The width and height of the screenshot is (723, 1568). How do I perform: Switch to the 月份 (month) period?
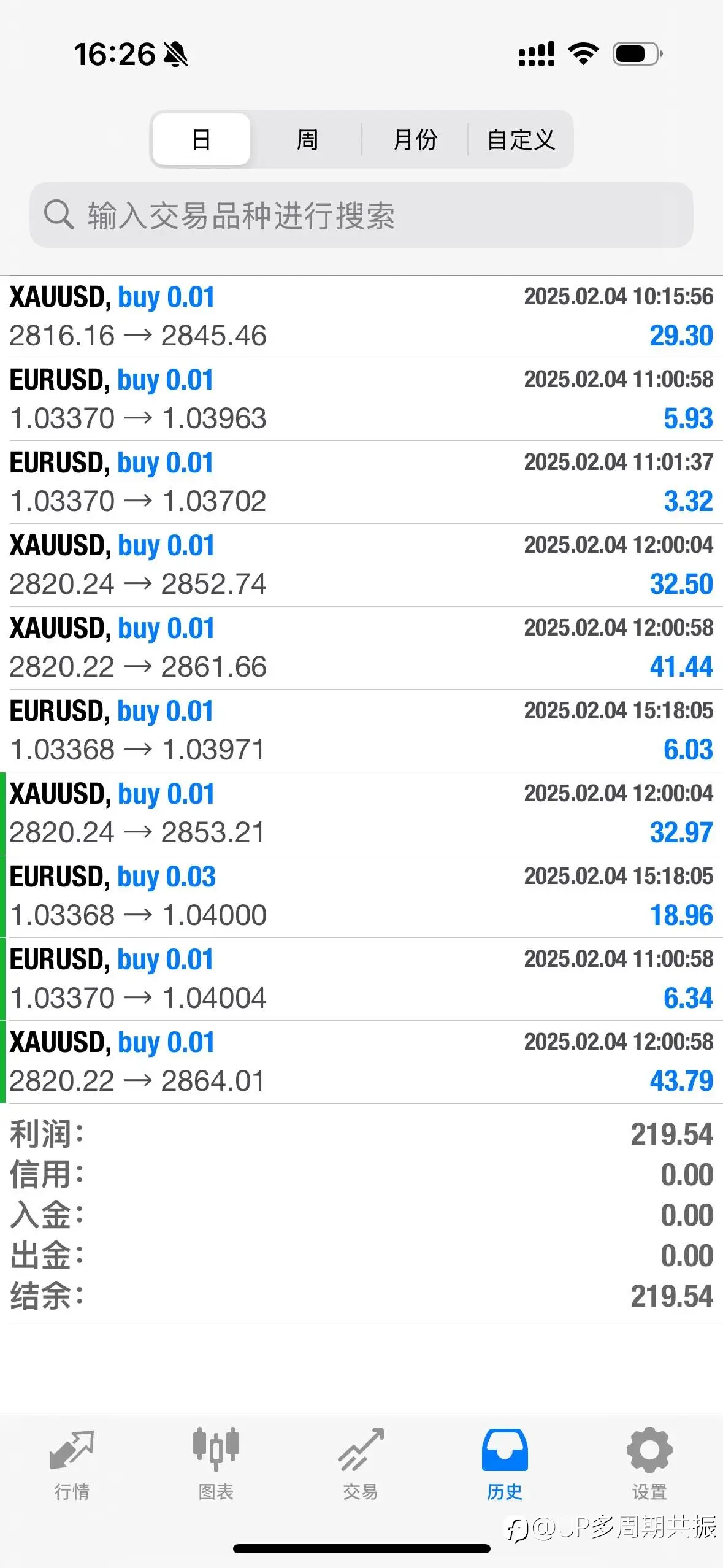click(415, 139)
